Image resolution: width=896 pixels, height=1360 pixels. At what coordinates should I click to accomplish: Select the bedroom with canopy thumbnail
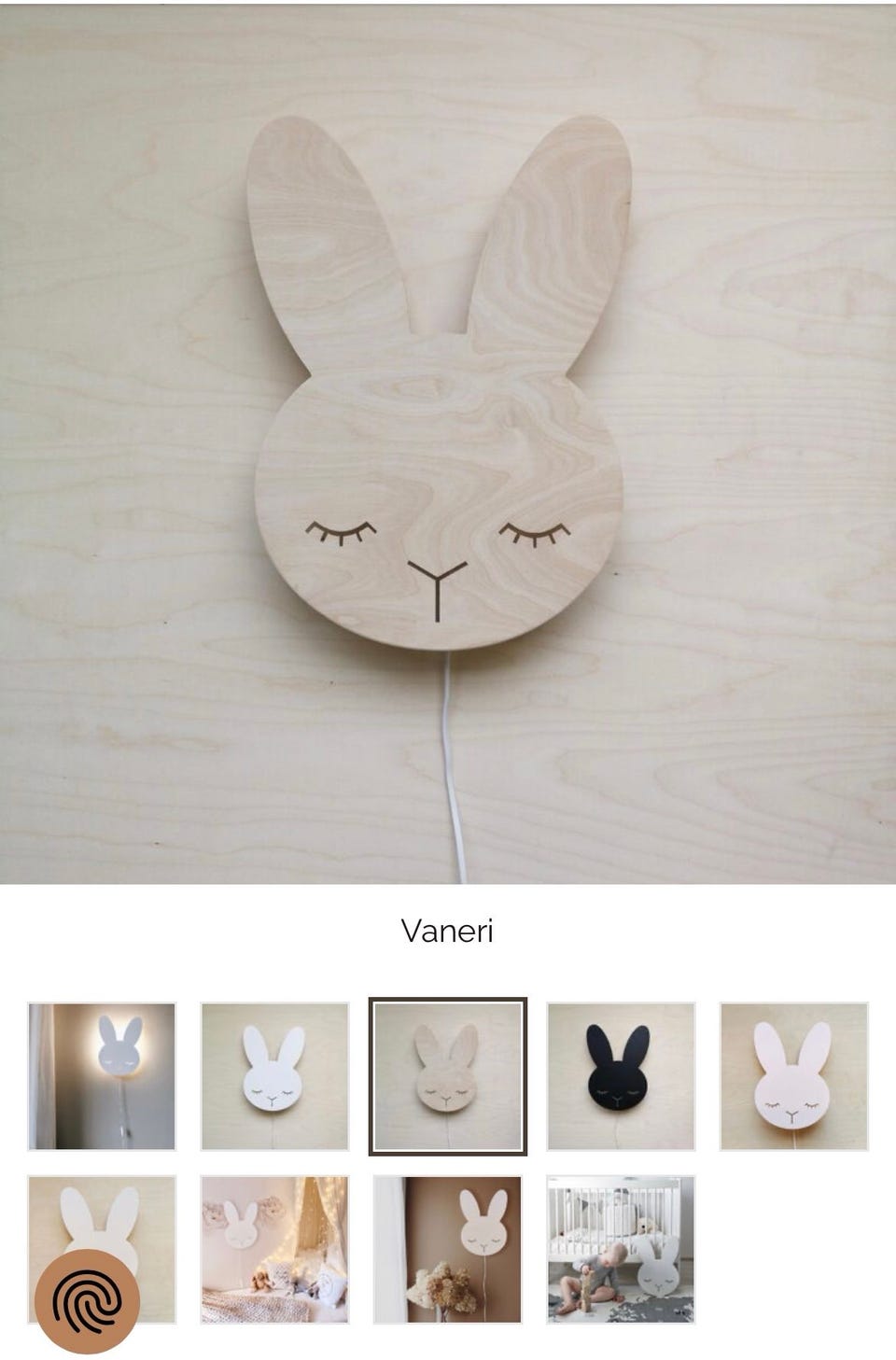point(274,1249)
